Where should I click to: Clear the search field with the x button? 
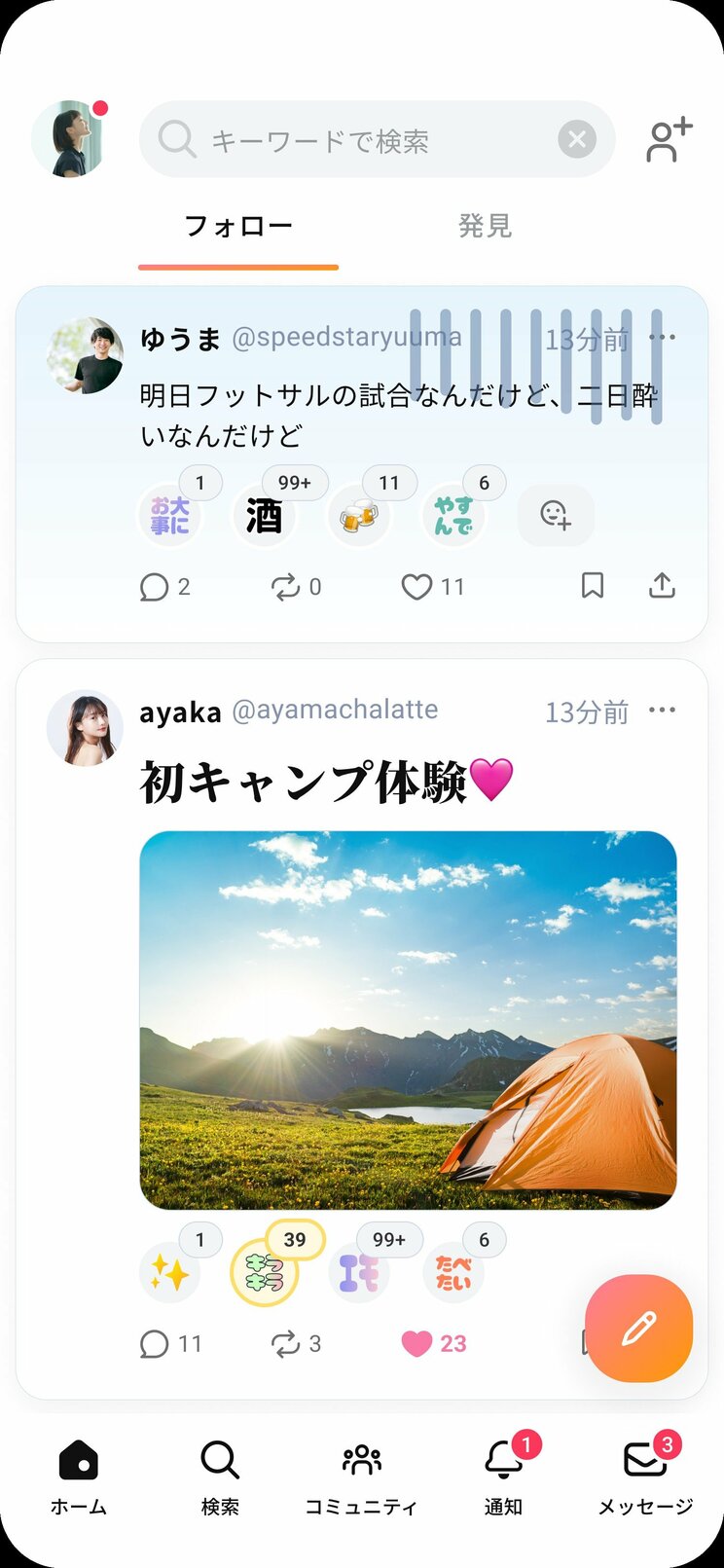577,139
